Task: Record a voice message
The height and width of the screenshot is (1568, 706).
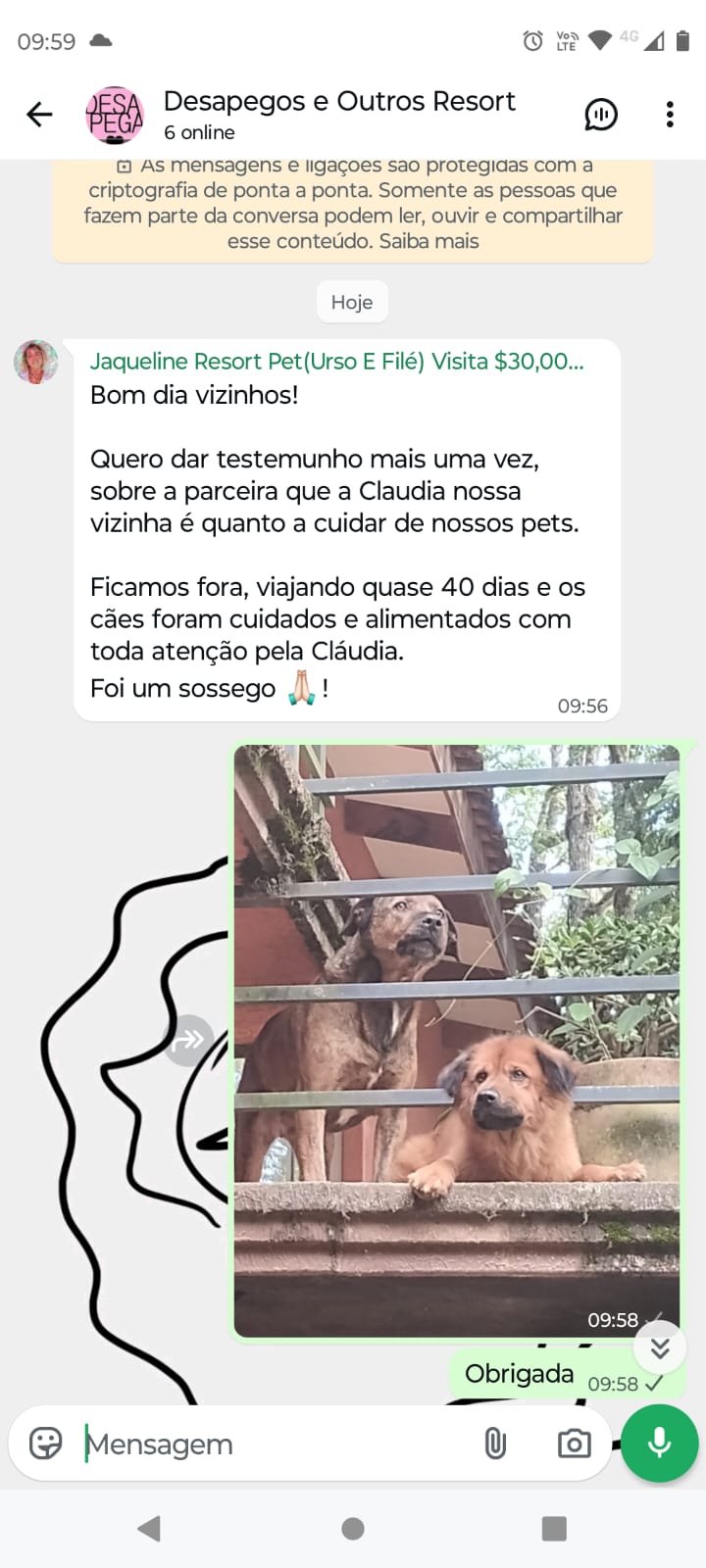Action: (659, 1444)
